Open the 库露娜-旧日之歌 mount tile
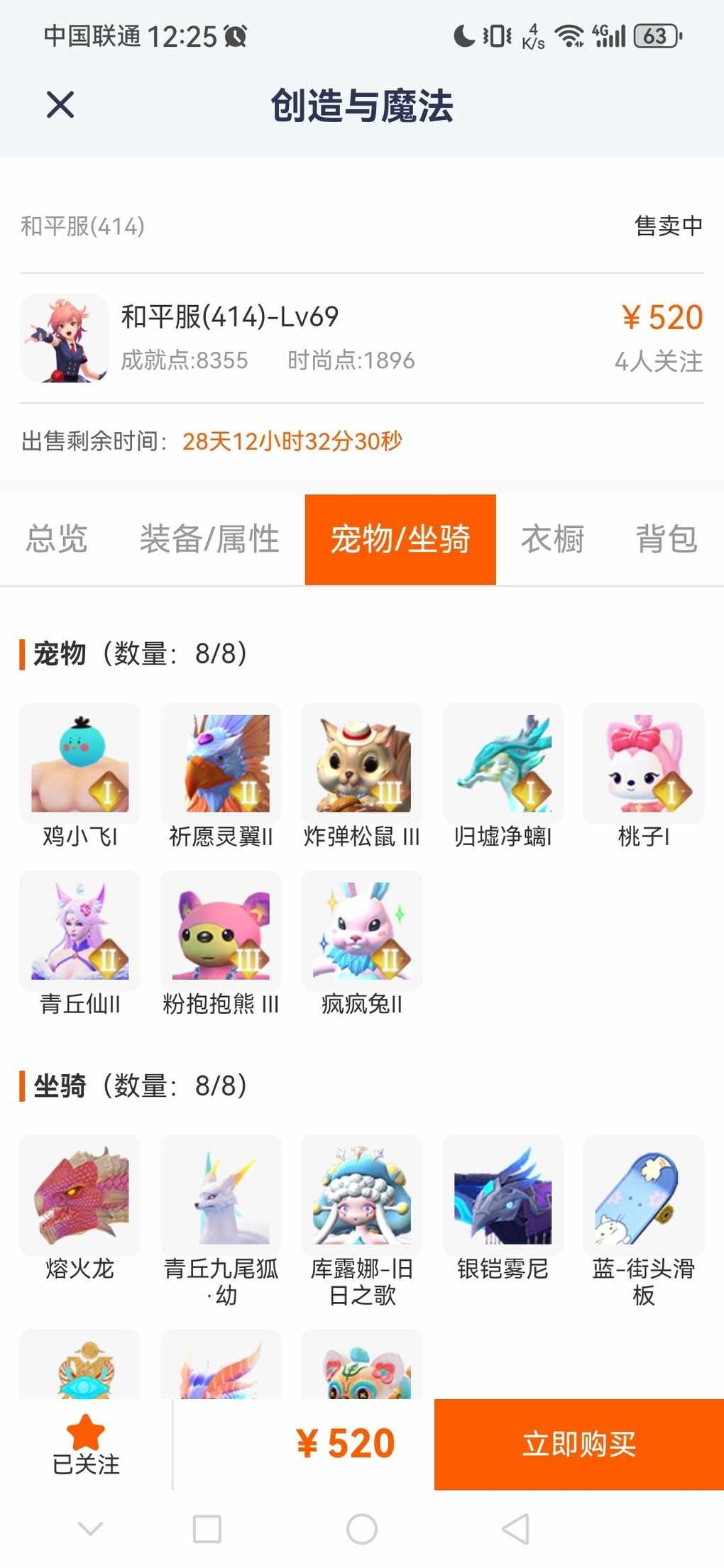Screen dimensions: 724x1568 (361, 1196)
